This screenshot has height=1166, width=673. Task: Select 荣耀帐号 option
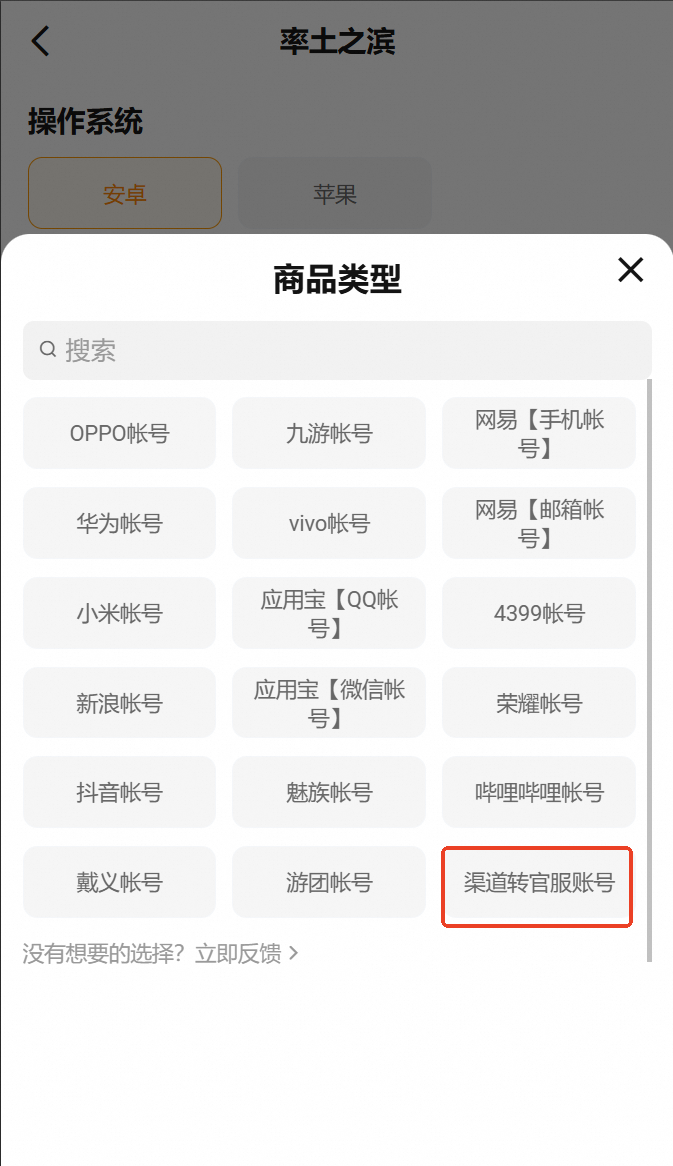(x=539, y=703)
